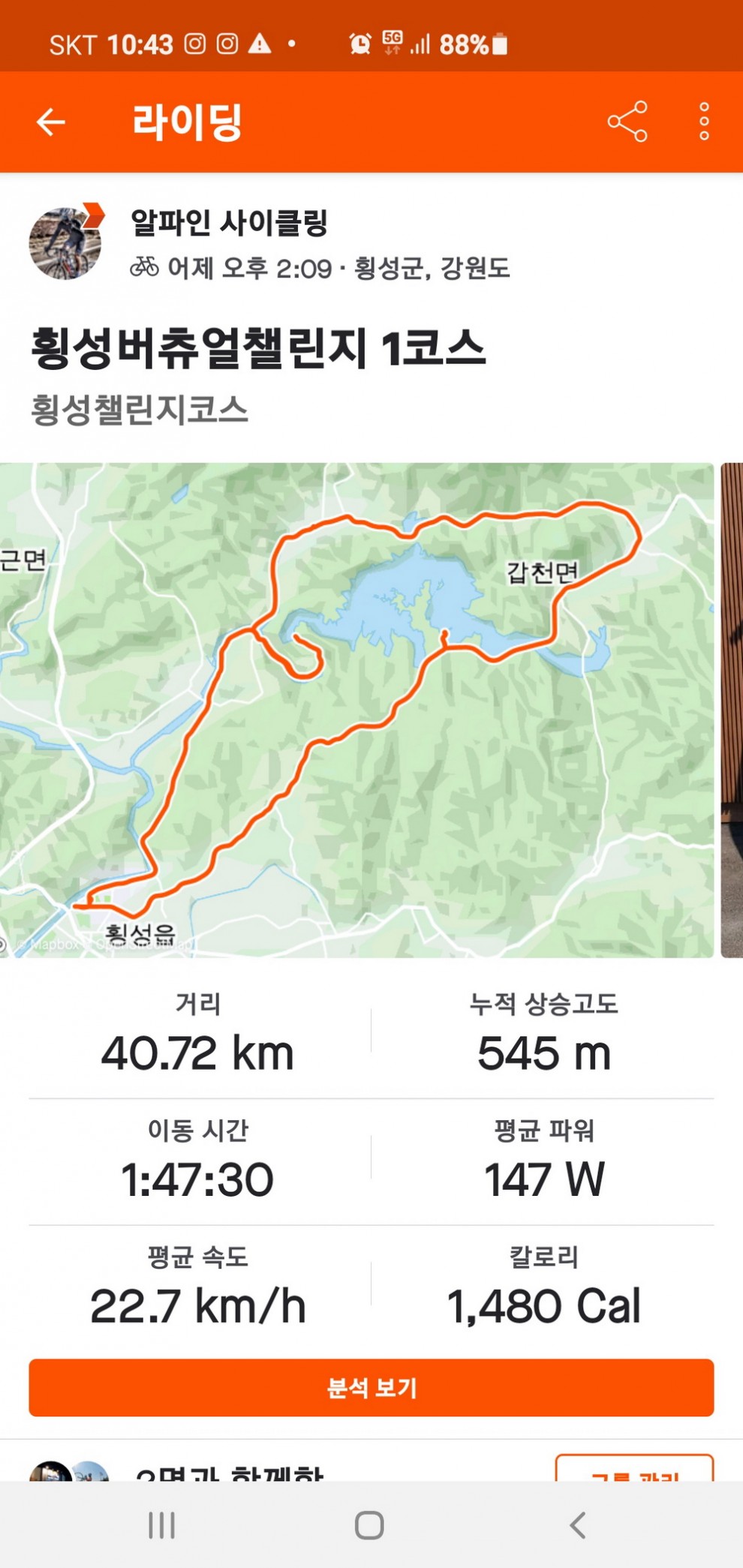
Task: Open the three-dot overflow menu
Action: point(703,122)
